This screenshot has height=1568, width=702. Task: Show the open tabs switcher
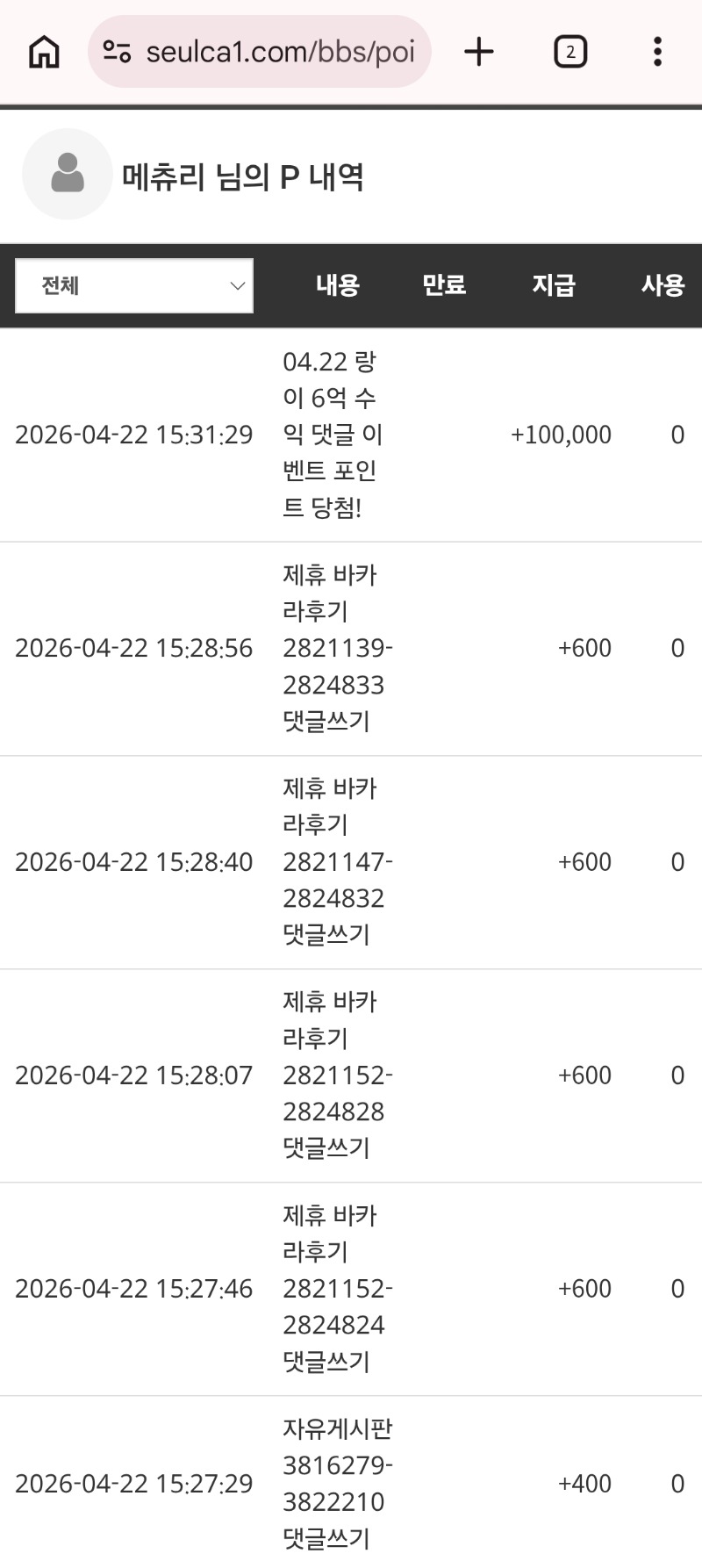coord(570,52)
